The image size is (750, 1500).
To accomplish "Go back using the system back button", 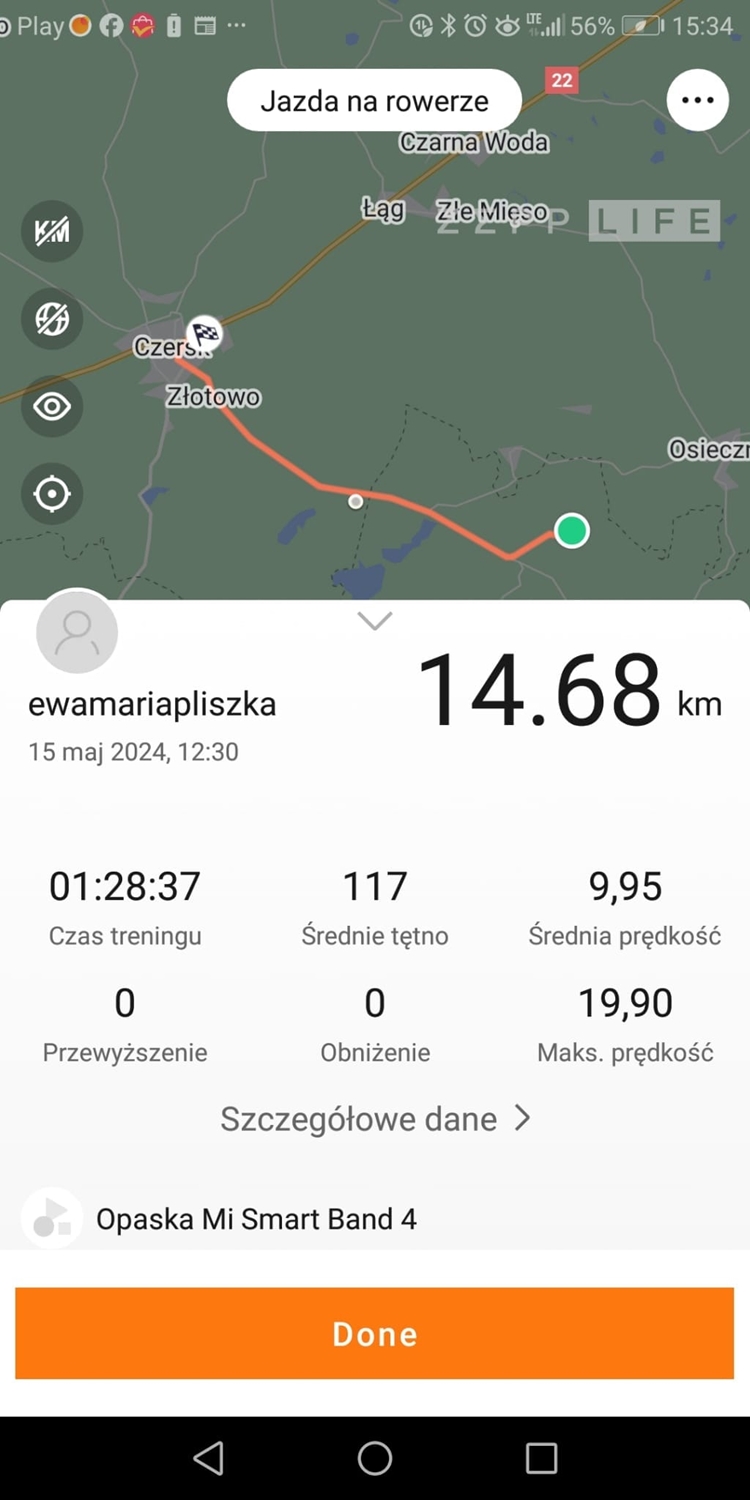I will tap(208, 1459).
